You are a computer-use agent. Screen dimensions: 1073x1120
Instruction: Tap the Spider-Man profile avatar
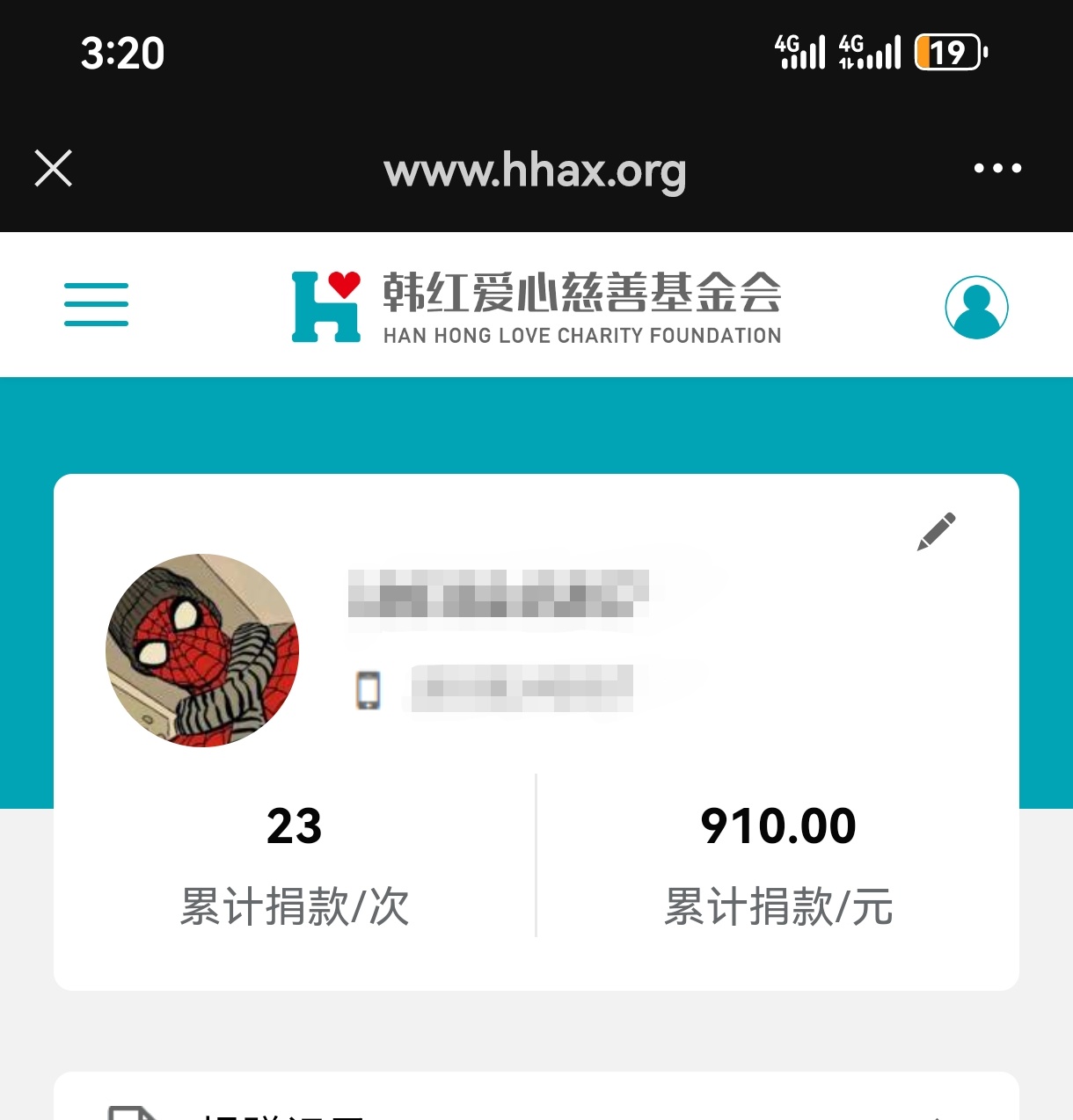tap(202, 651)
